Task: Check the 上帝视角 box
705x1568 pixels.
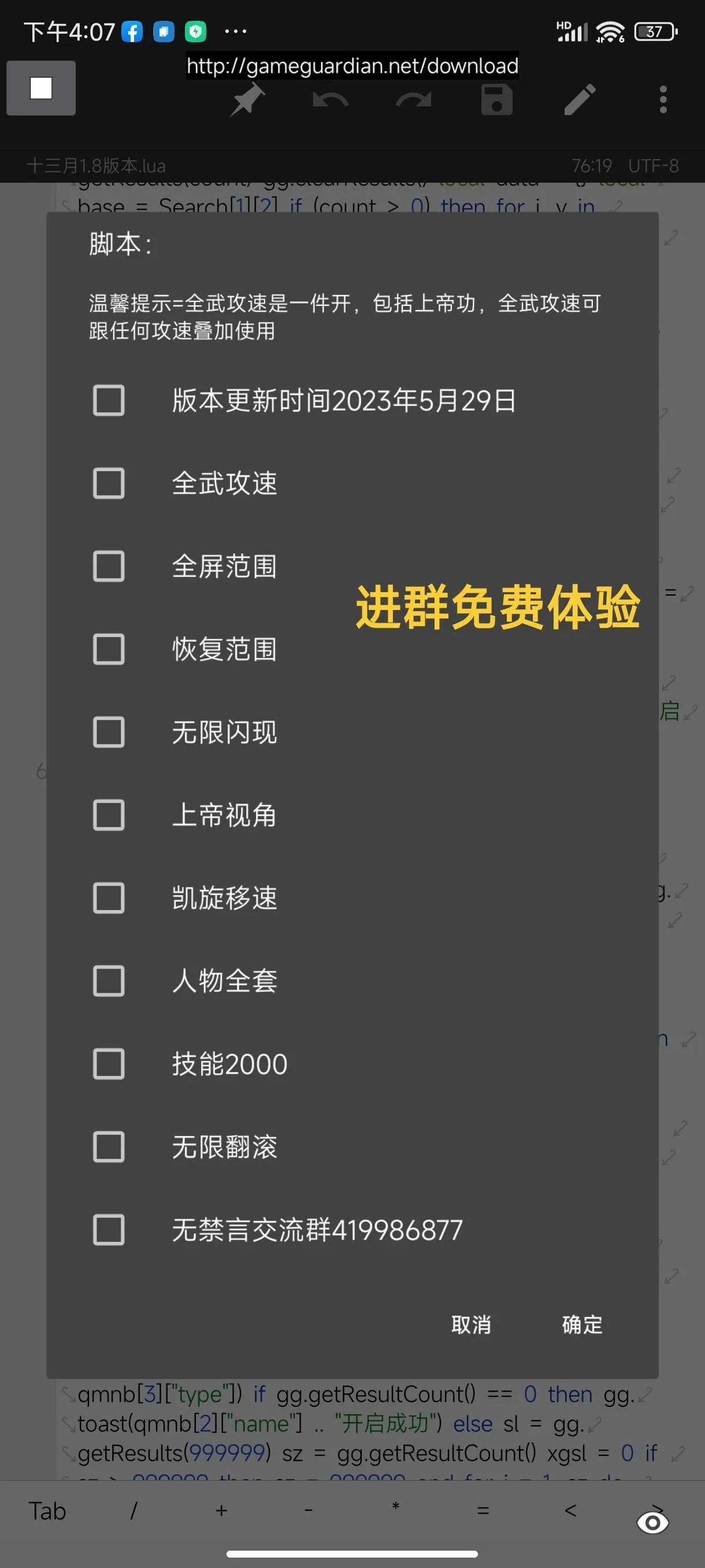Action: [x=109, y=815]
